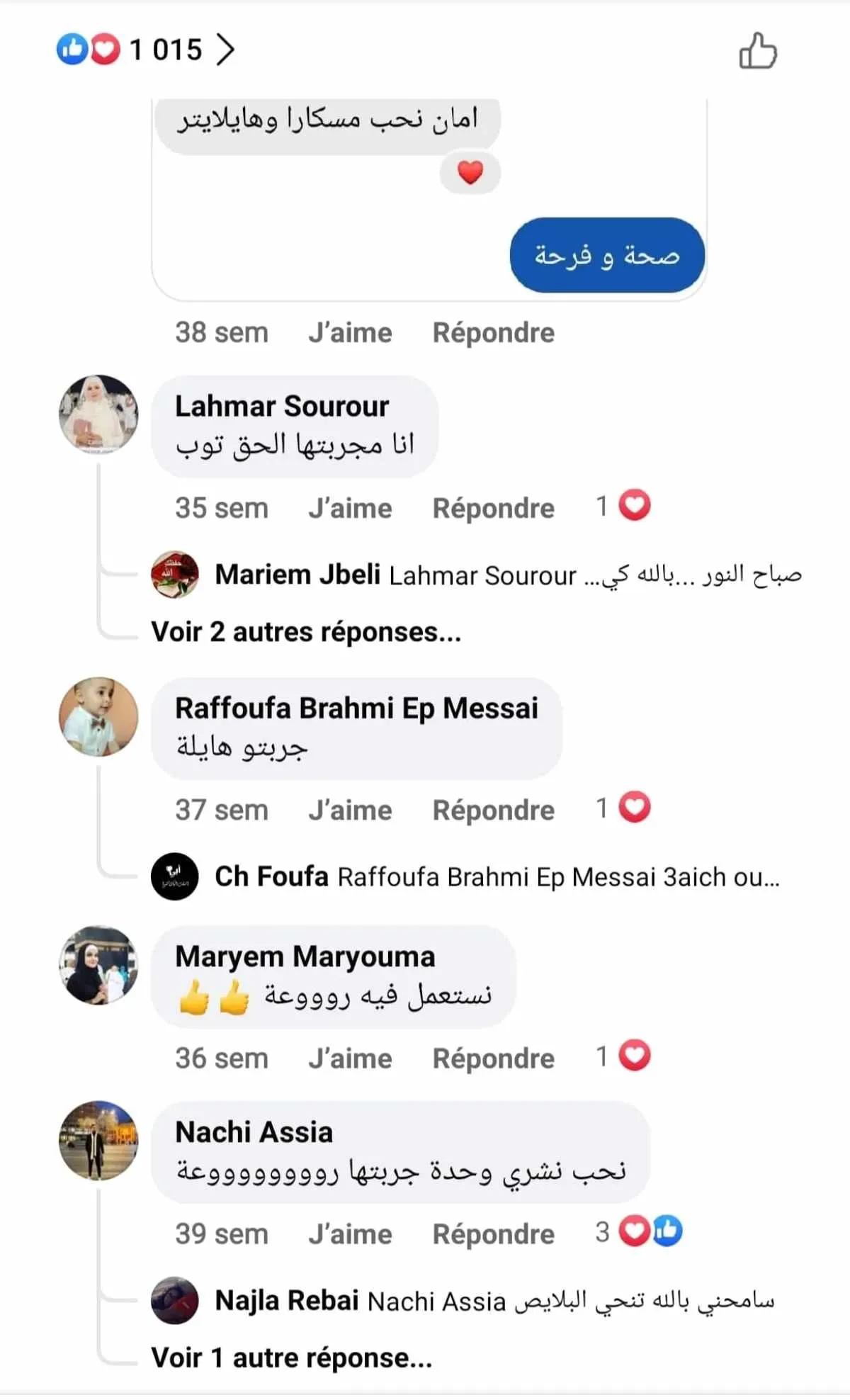850x1400 pixels.
Task: View Lahmar Sourour's profile picture
Action: [98, 414]
